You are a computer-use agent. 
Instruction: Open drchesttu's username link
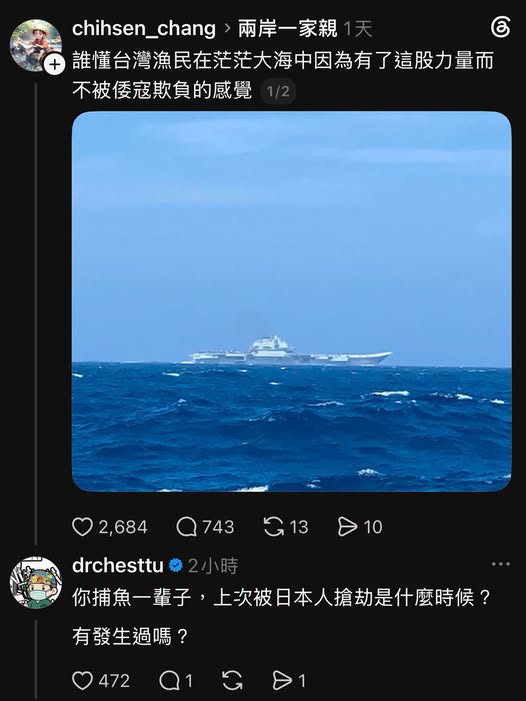118,566
